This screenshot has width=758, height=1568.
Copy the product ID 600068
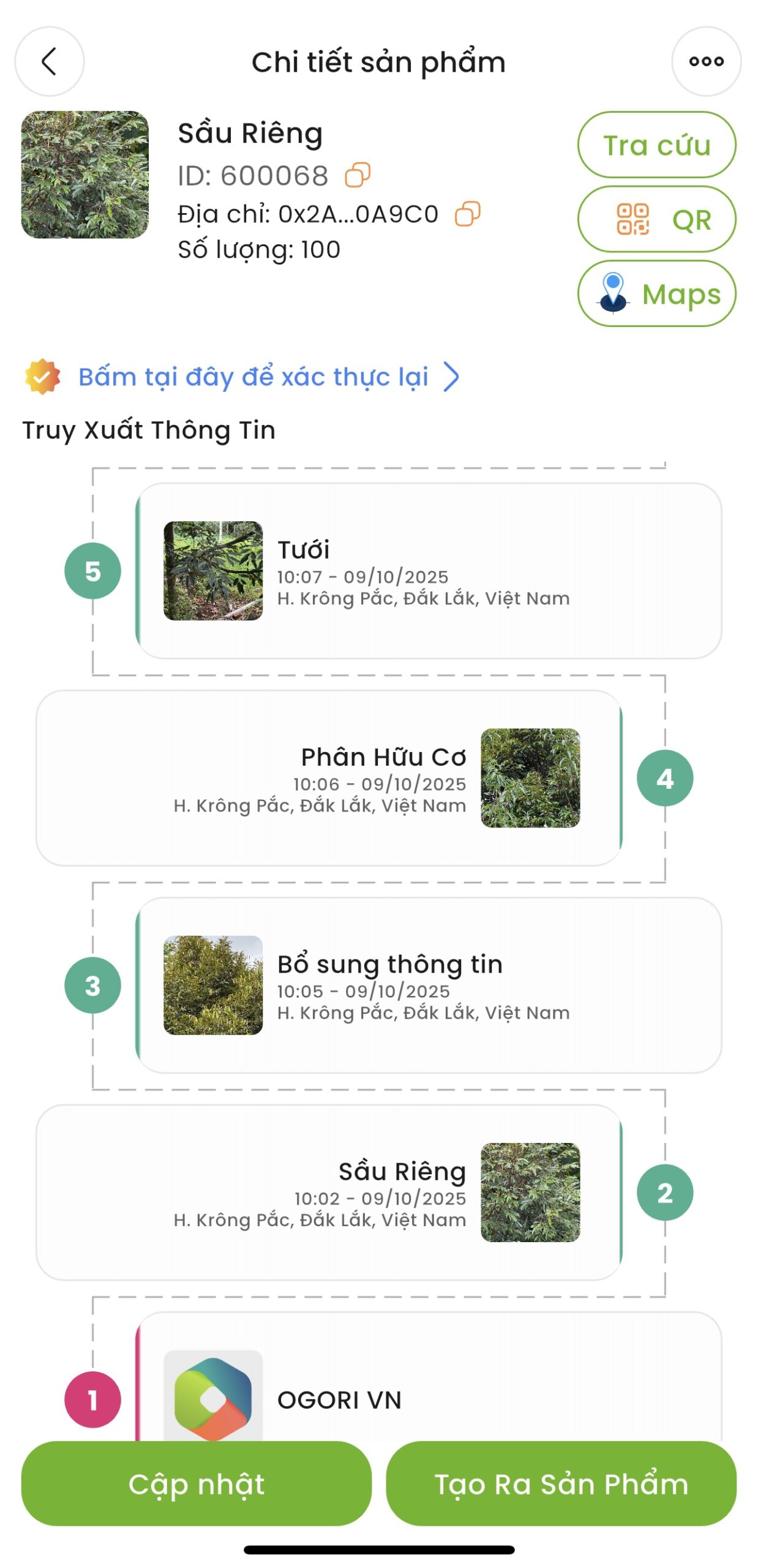tap(358, 175)
